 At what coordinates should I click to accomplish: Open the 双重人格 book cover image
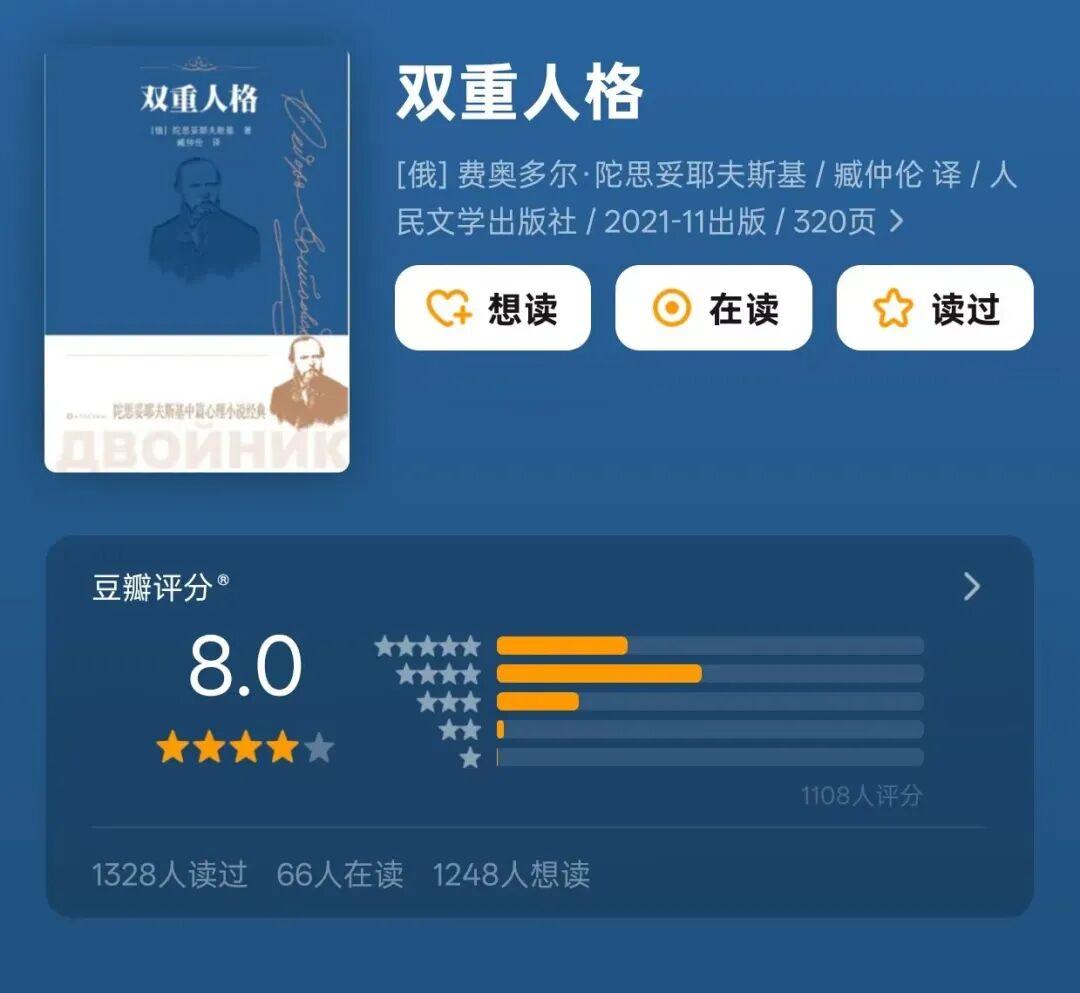click(x=197, y=260)
